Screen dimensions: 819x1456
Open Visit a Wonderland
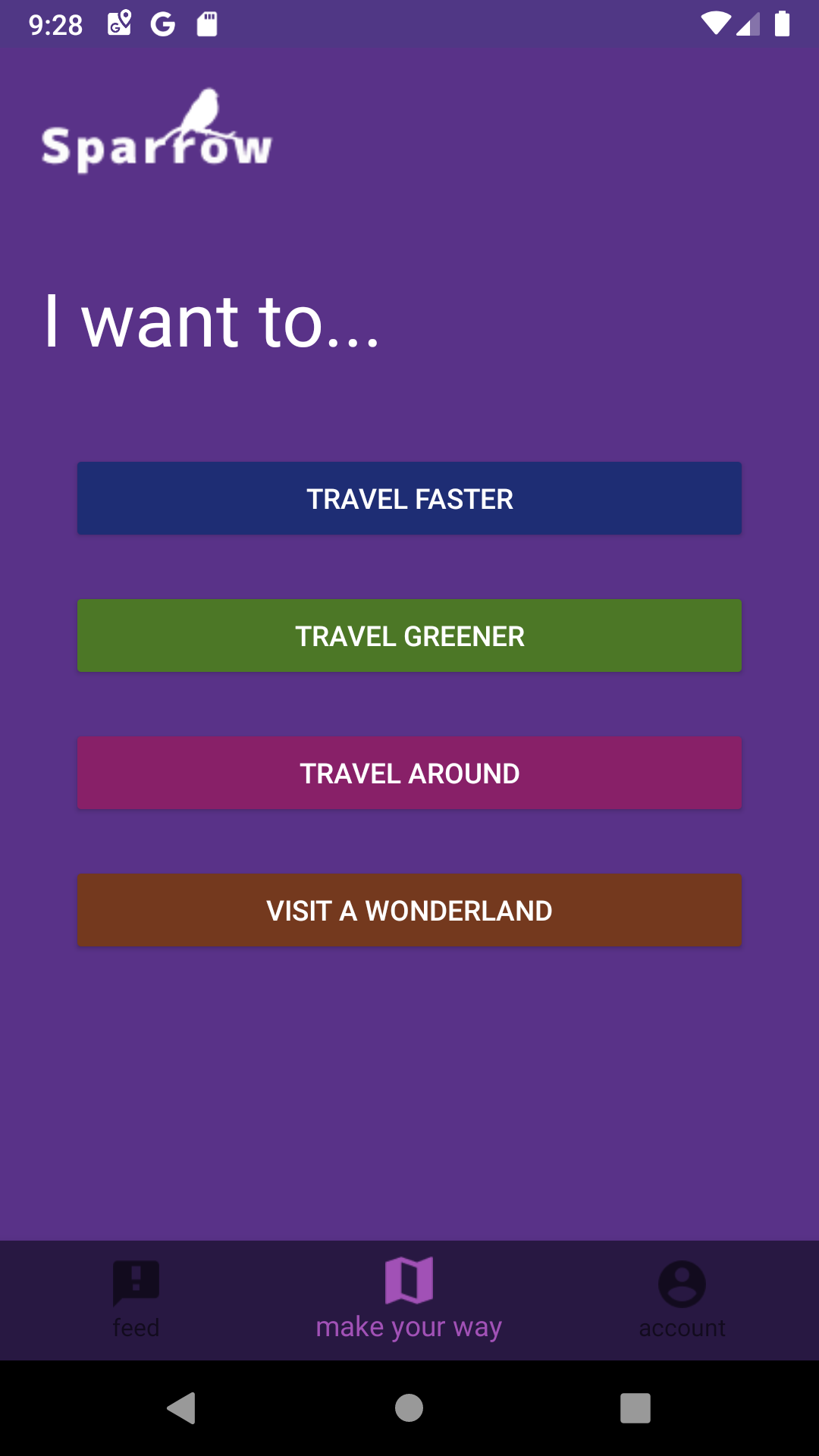(409, 910)
